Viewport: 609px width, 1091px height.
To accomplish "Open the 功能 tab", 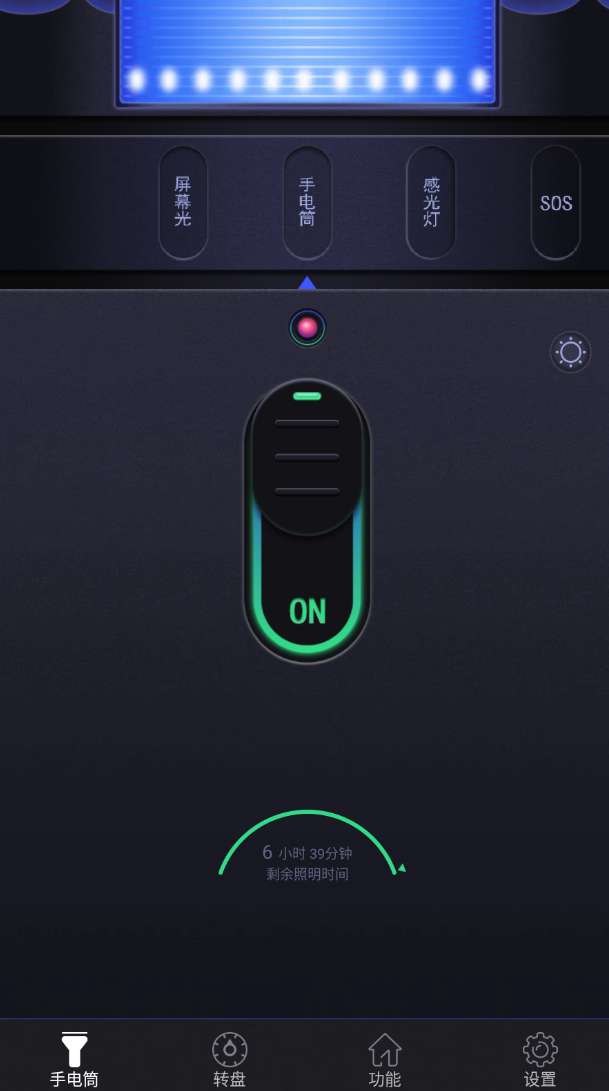I will (385, 1058).
